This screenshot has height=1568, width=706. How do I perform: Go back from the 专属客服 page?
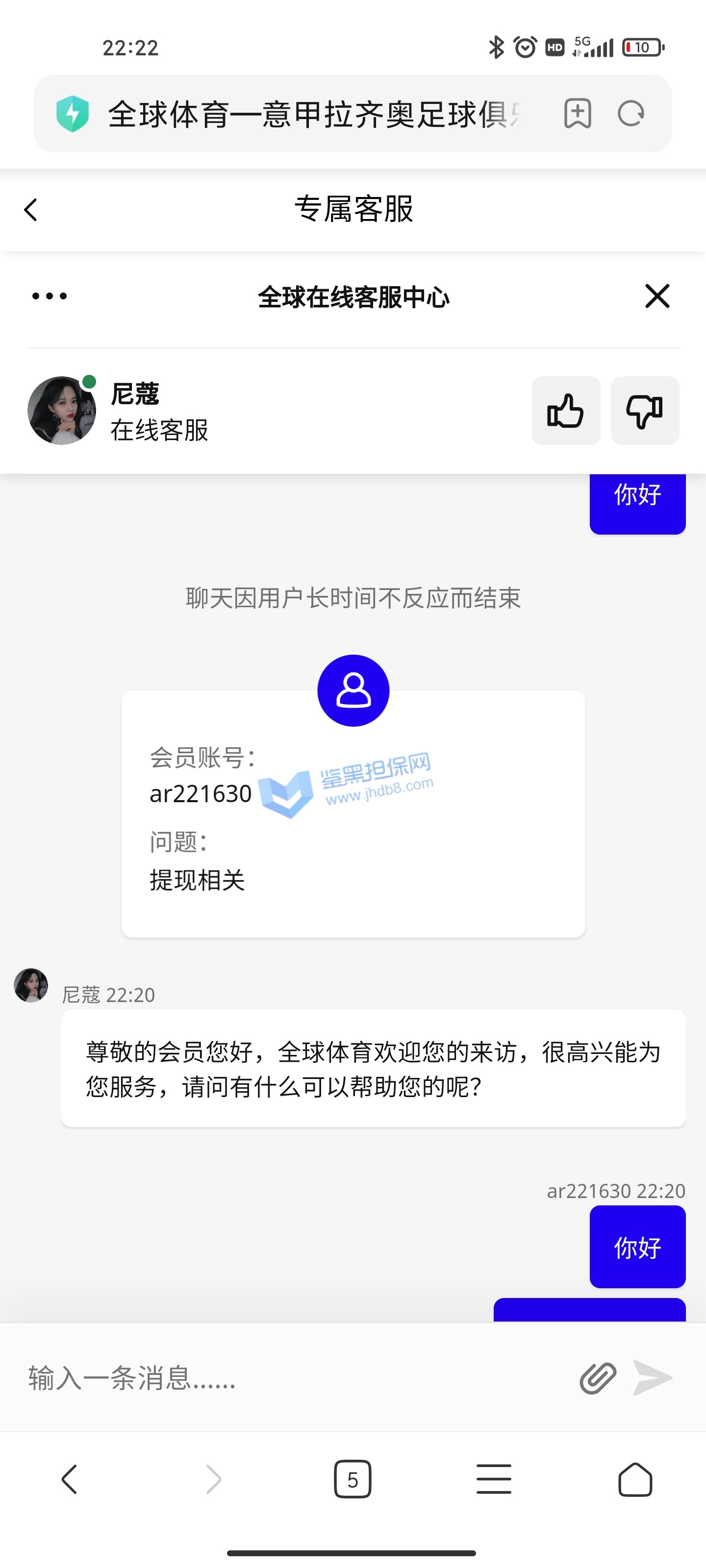[30, 210]
